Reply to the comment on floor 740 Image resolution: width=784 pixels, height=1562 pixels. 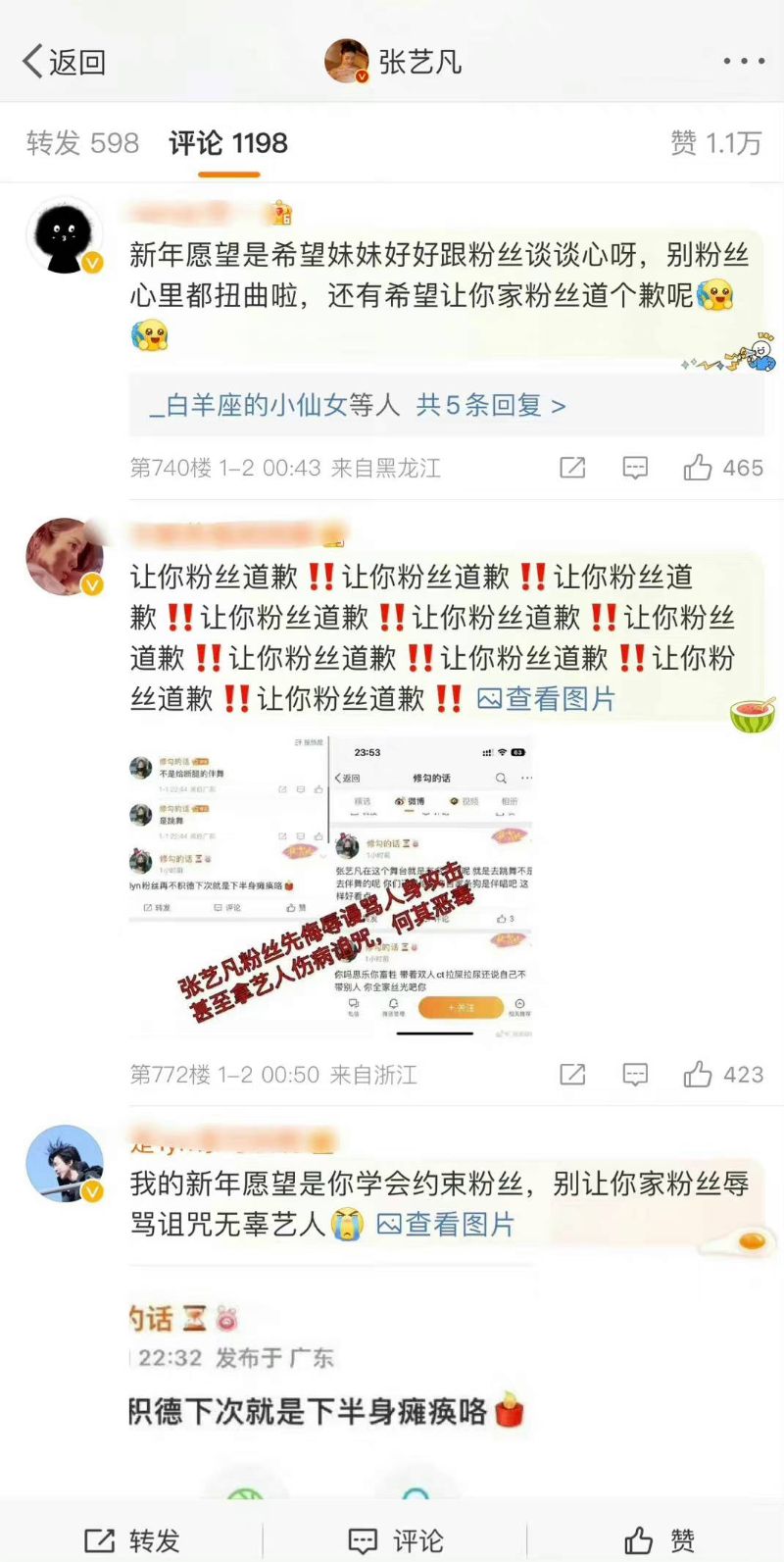click(x=635, y=468)
